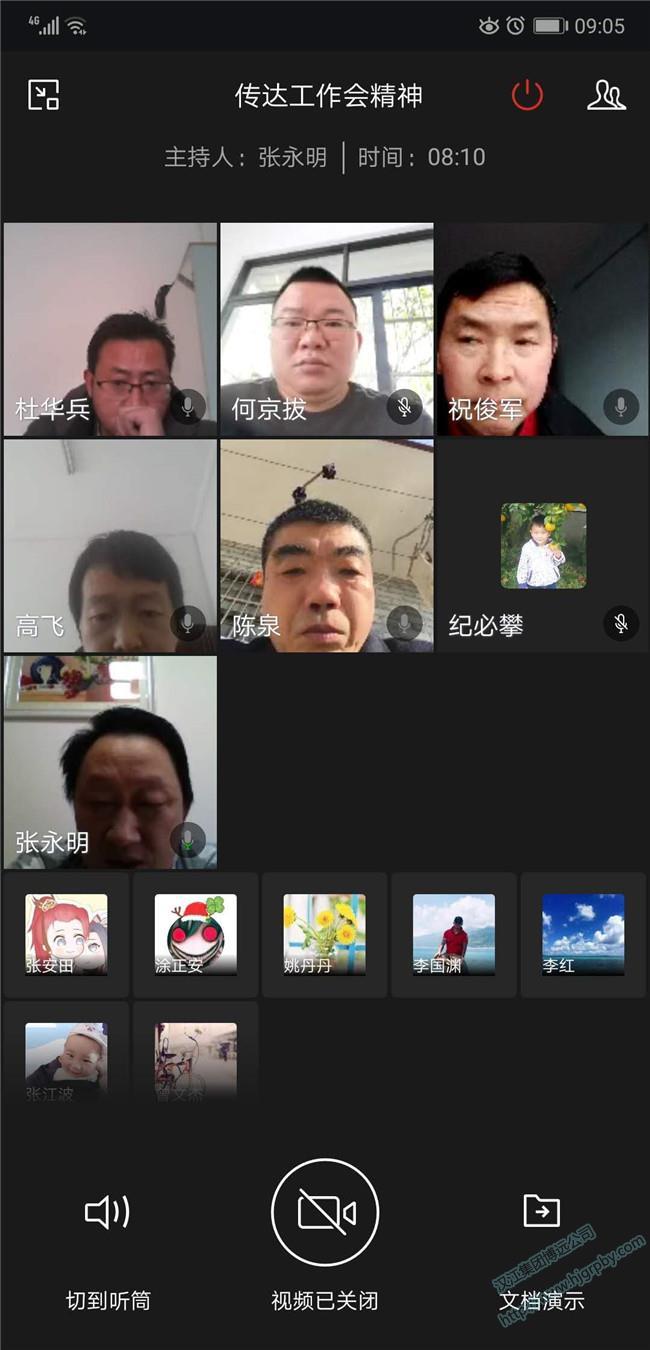Open the participants list icon

[x=606, y=95]
